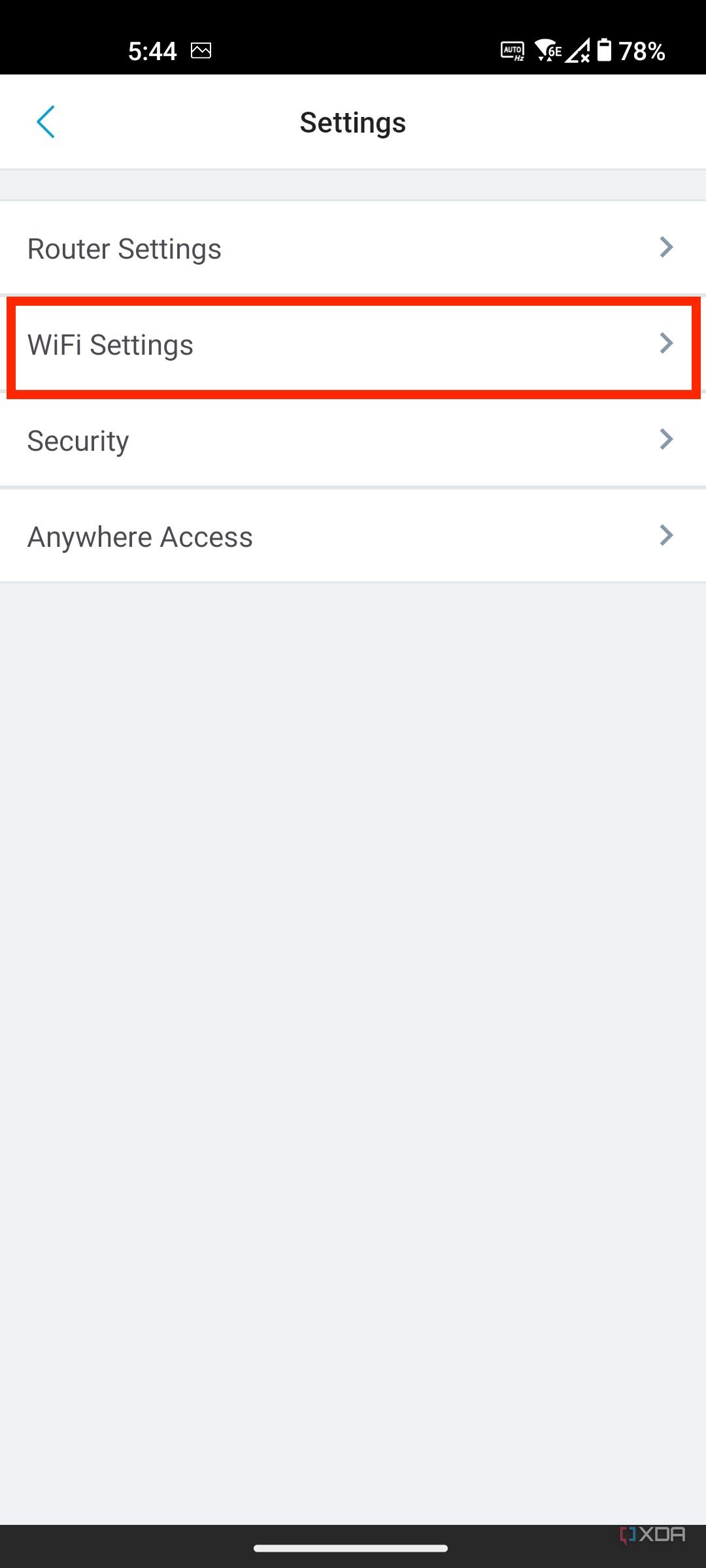Tap the crossed-out mobile signal icon

coord(579,50)
